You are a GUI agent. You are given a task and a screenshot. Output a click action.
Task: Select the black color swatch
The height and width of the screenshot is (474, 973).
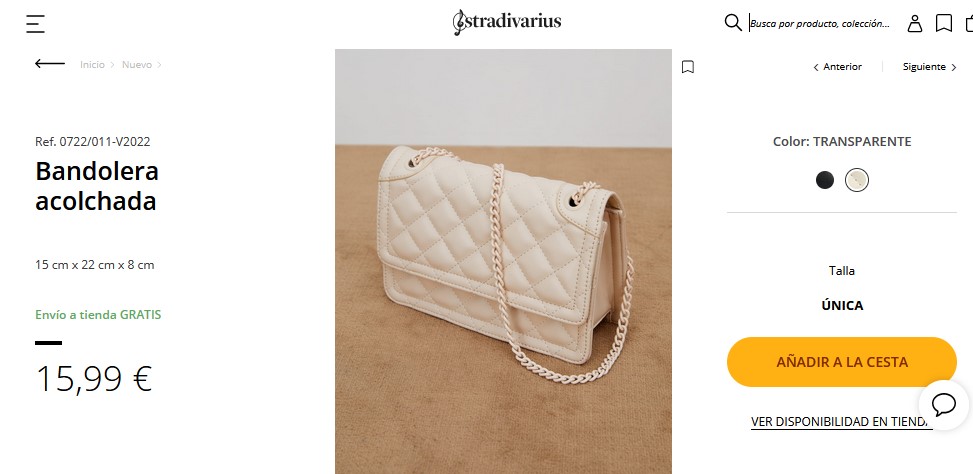[x=825, y=180]
